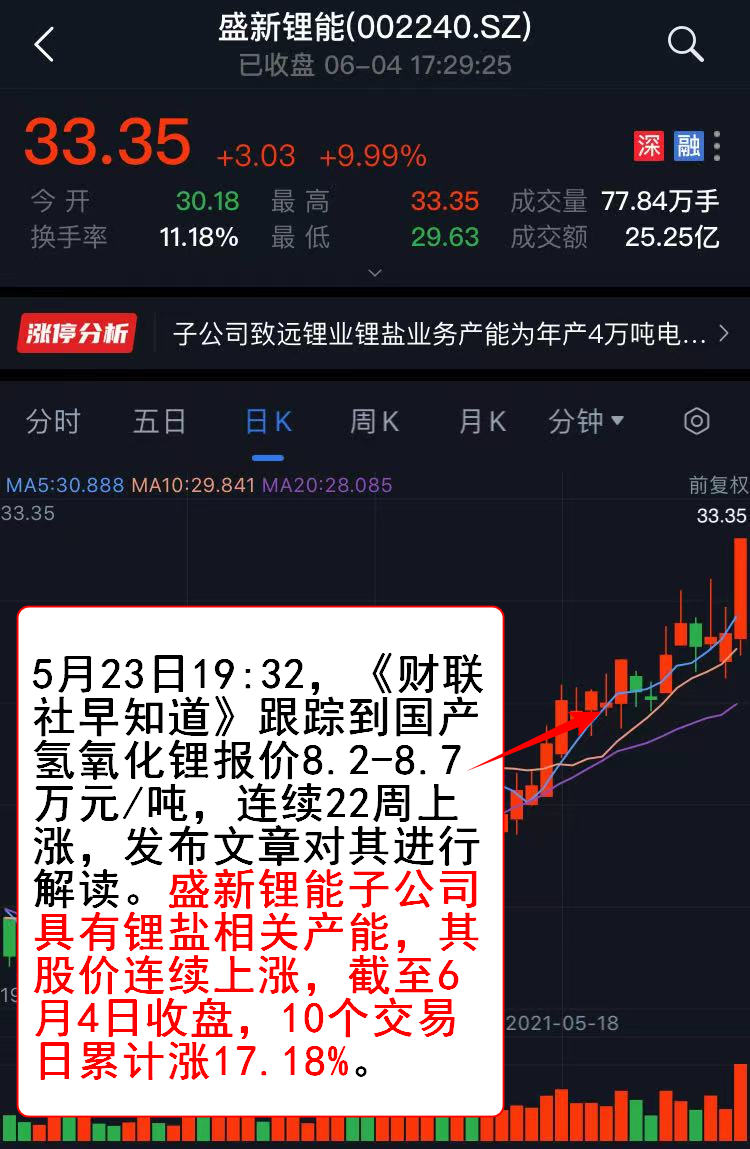Image resolution: width=750 pixels, height=1149 pixels.
Task: Switch to the 五日 chart tab
Action: point(160,422)
